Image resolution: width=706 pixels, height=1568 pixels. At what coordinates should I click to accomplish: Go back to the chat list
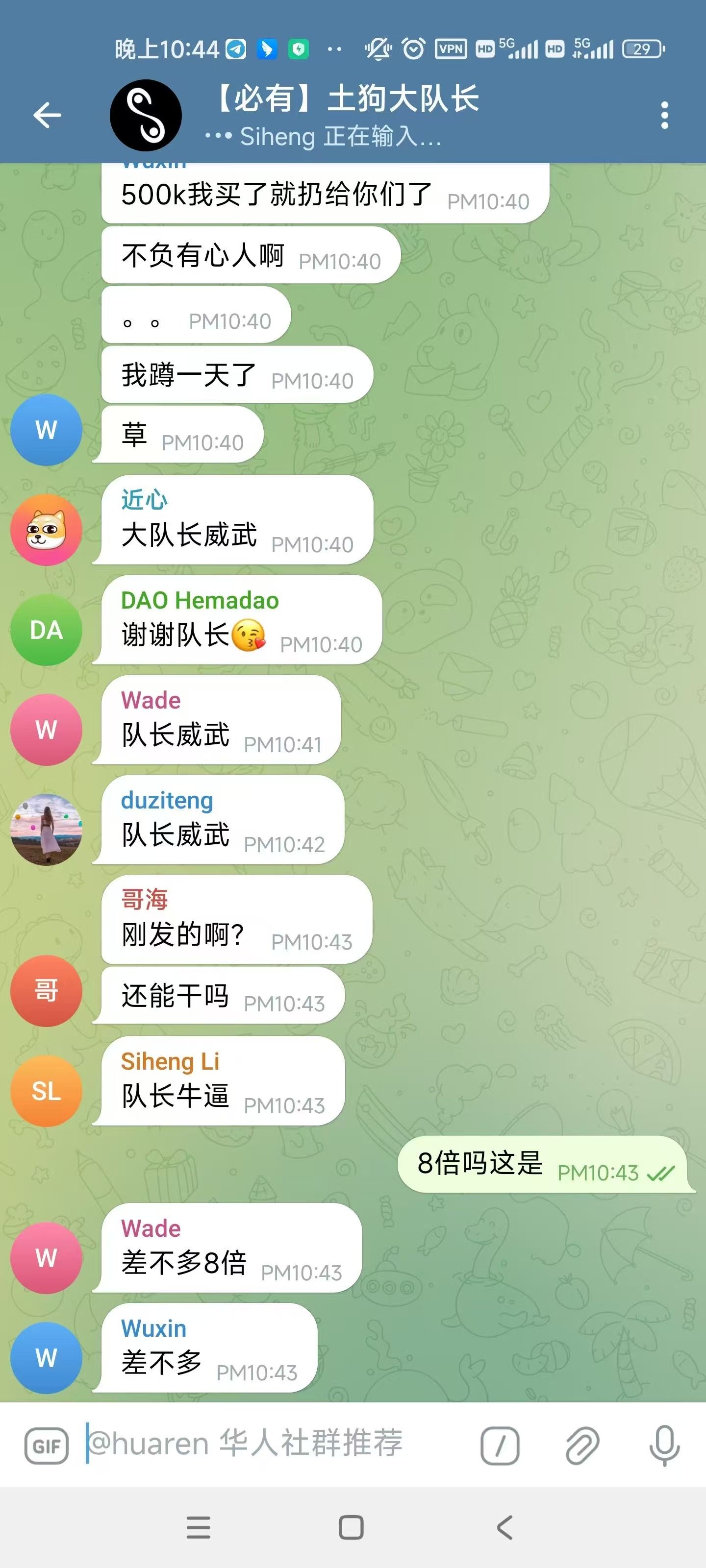[47, 115]
